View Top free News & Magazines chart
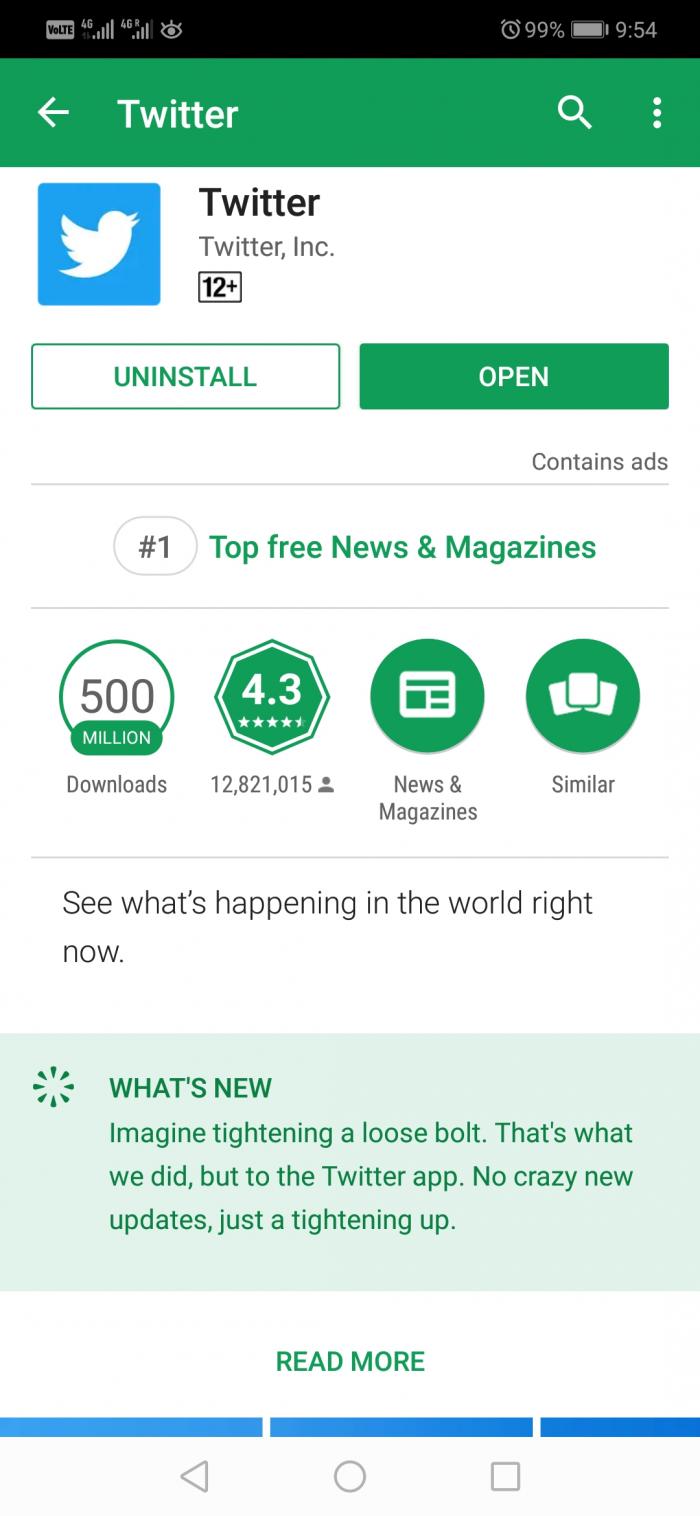The width and height of the screenshot is (700, 1516). pyautogui.click(x=402, y=547)
